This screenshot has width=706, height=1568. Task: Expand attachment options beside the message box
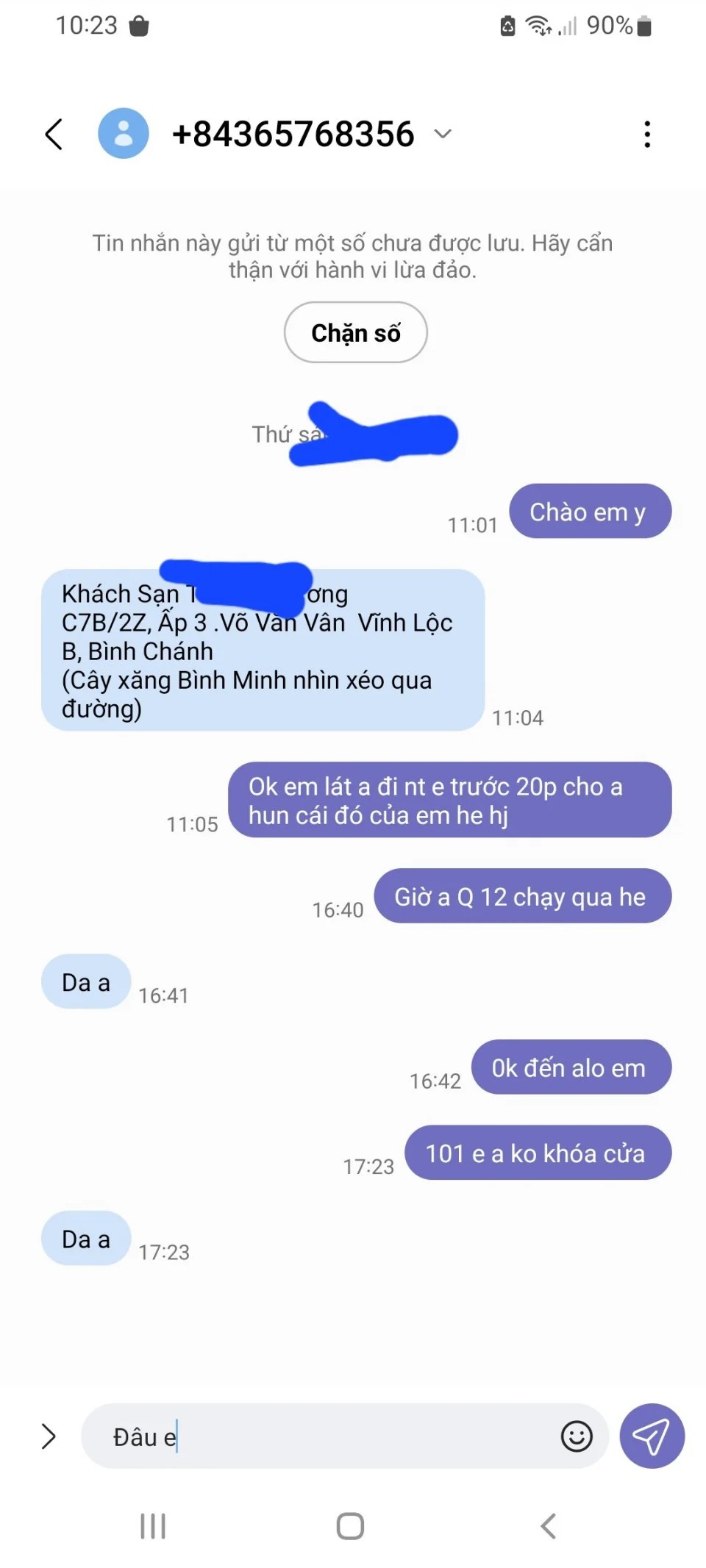click(49, 1436)
